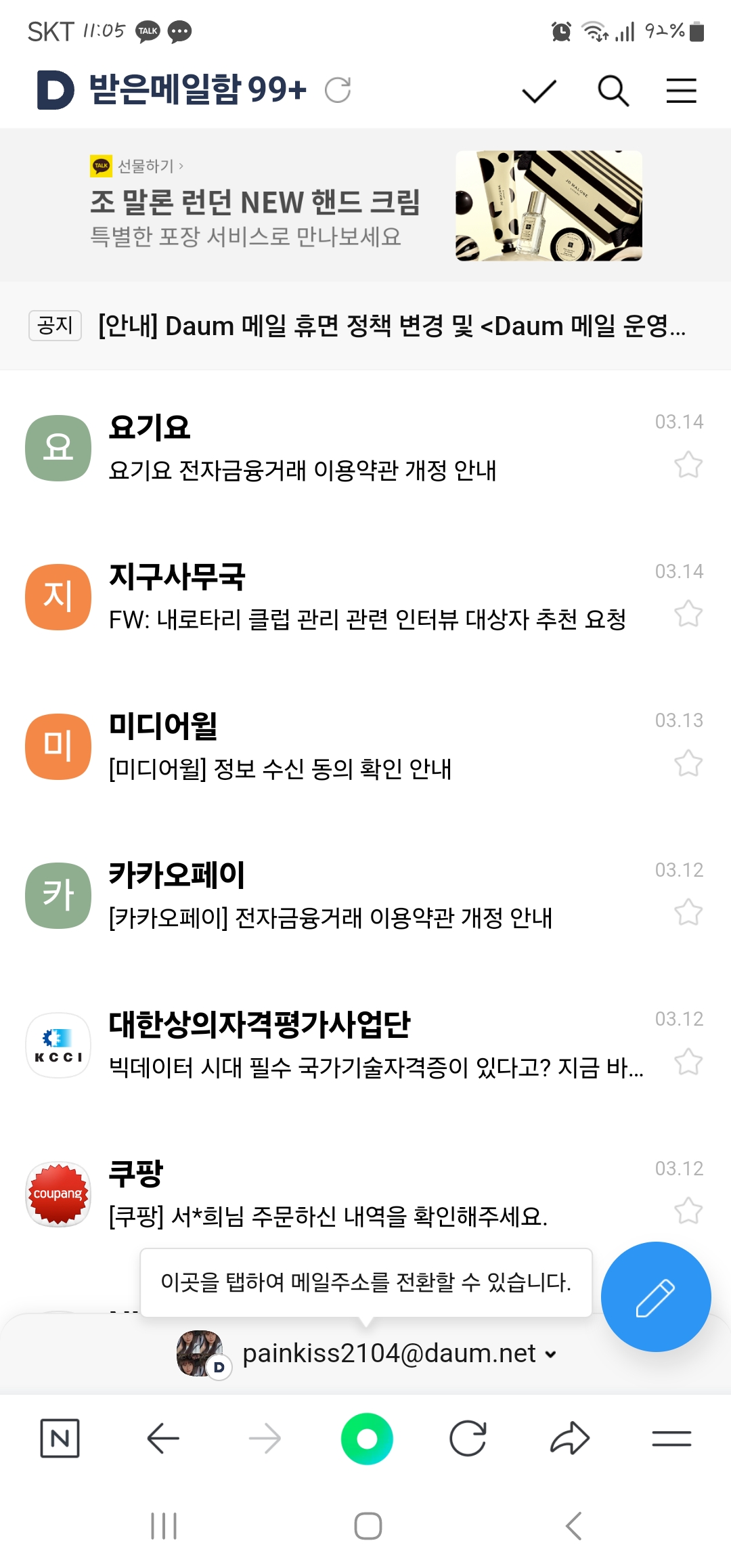Image resolution: width=731 pixels, height=1568 pixels.
Task: Expand the painkiss2104@daum.net account switcher
Action: (399, 1353)
